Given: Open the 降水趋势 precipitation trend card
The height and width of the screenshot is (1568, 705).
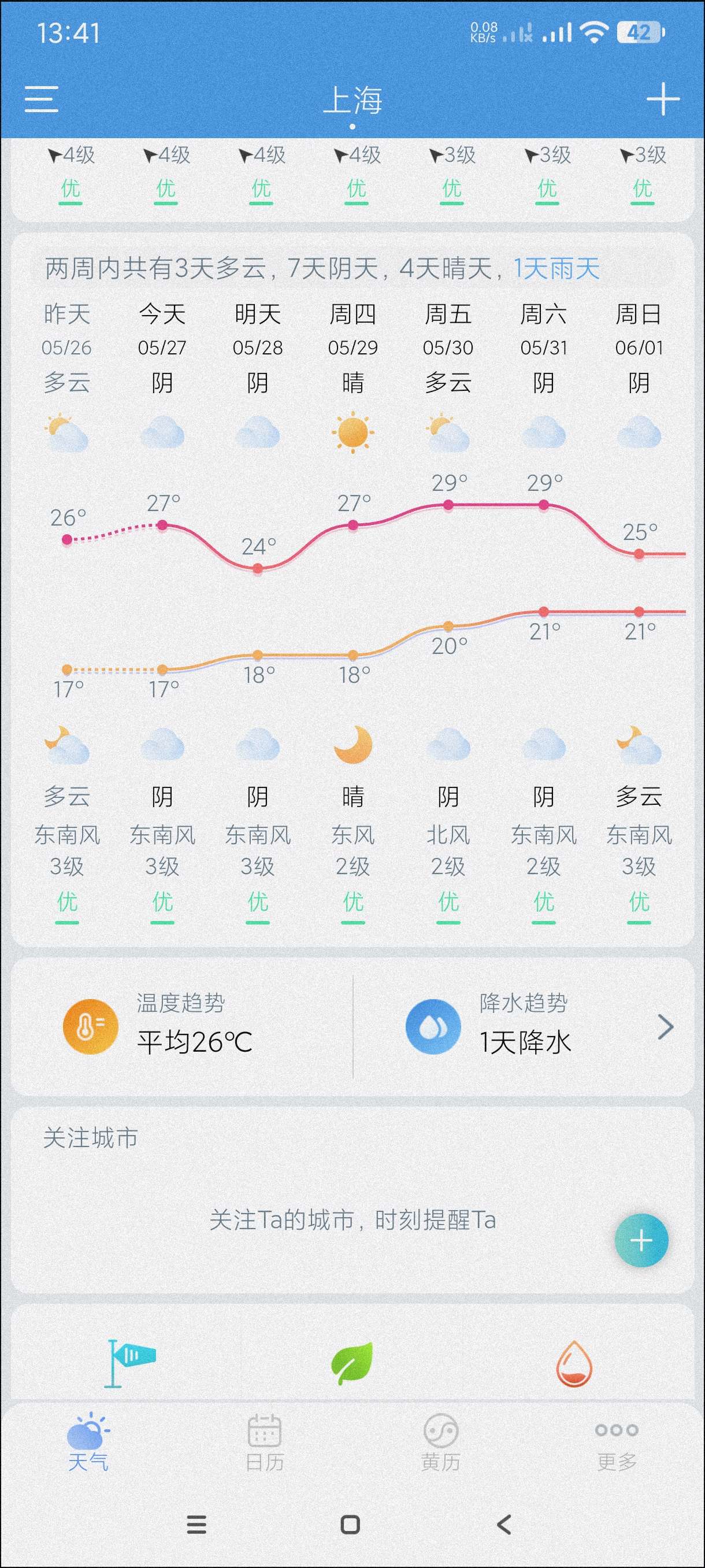Looking at the screenshot, I should click(523, 1027).
